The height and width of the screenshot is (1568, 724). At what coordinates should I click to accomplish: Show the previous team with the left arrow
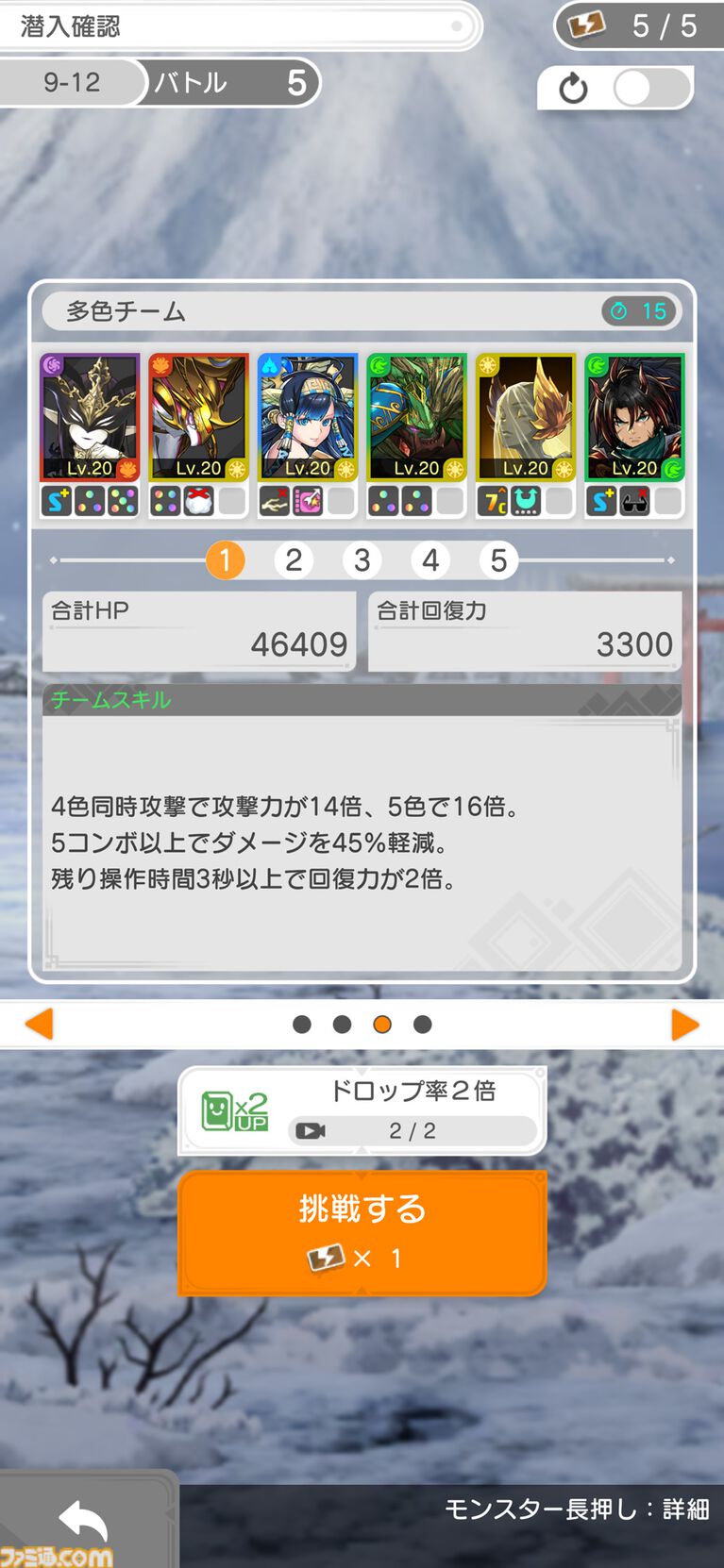pos(39,1024)
